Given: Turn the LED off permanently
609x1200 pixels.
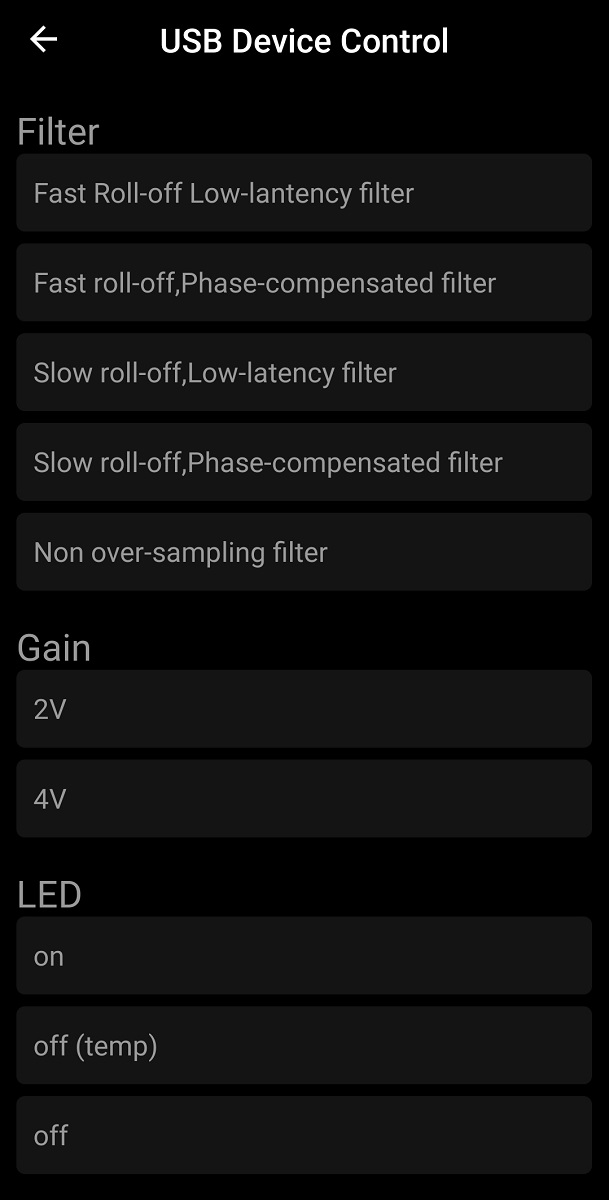Looking at the screenshot, I should coord(304,1136).
